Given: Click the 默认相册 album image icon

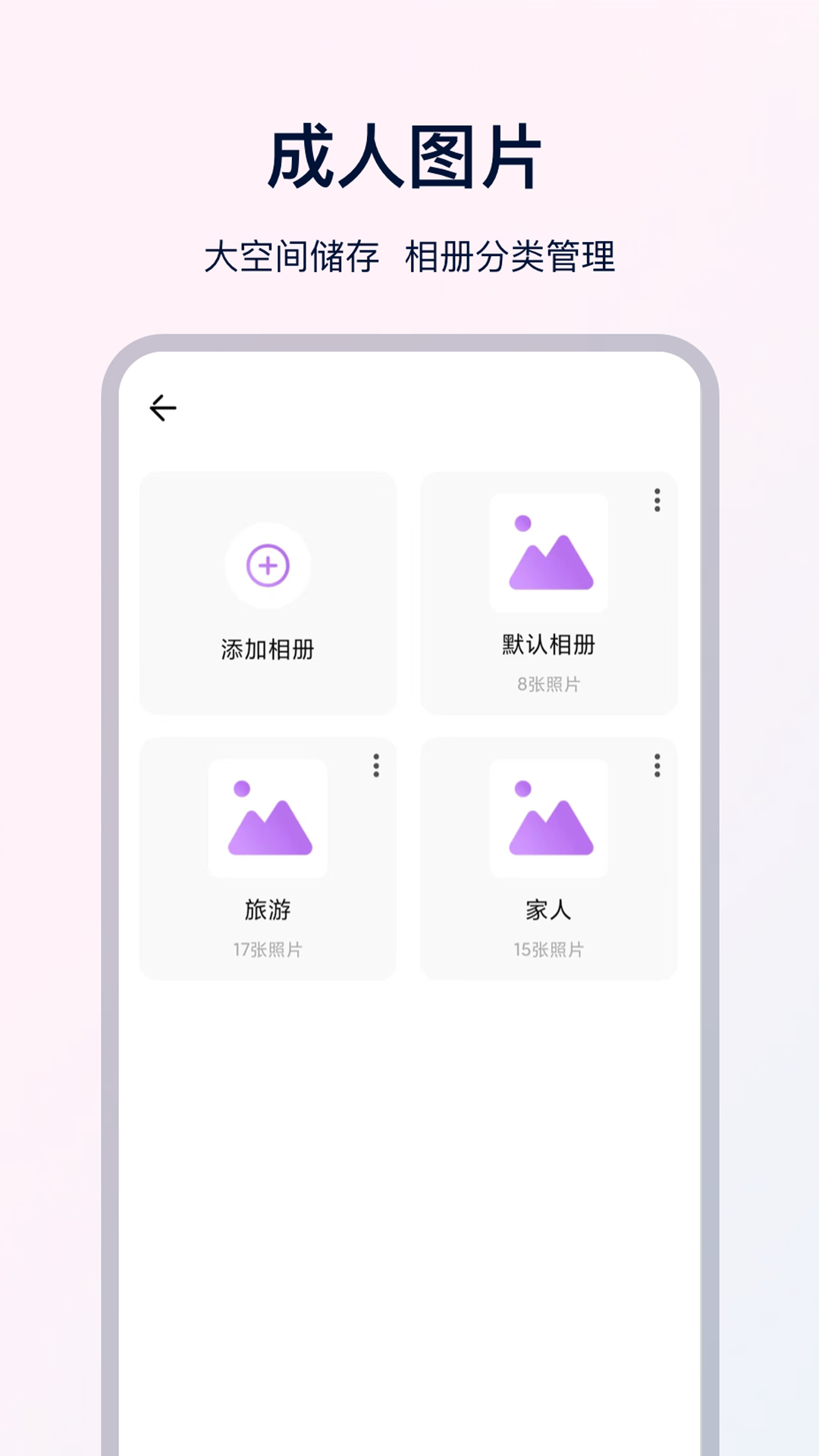Looking at the screenshot, I should (x=550, y=553).
